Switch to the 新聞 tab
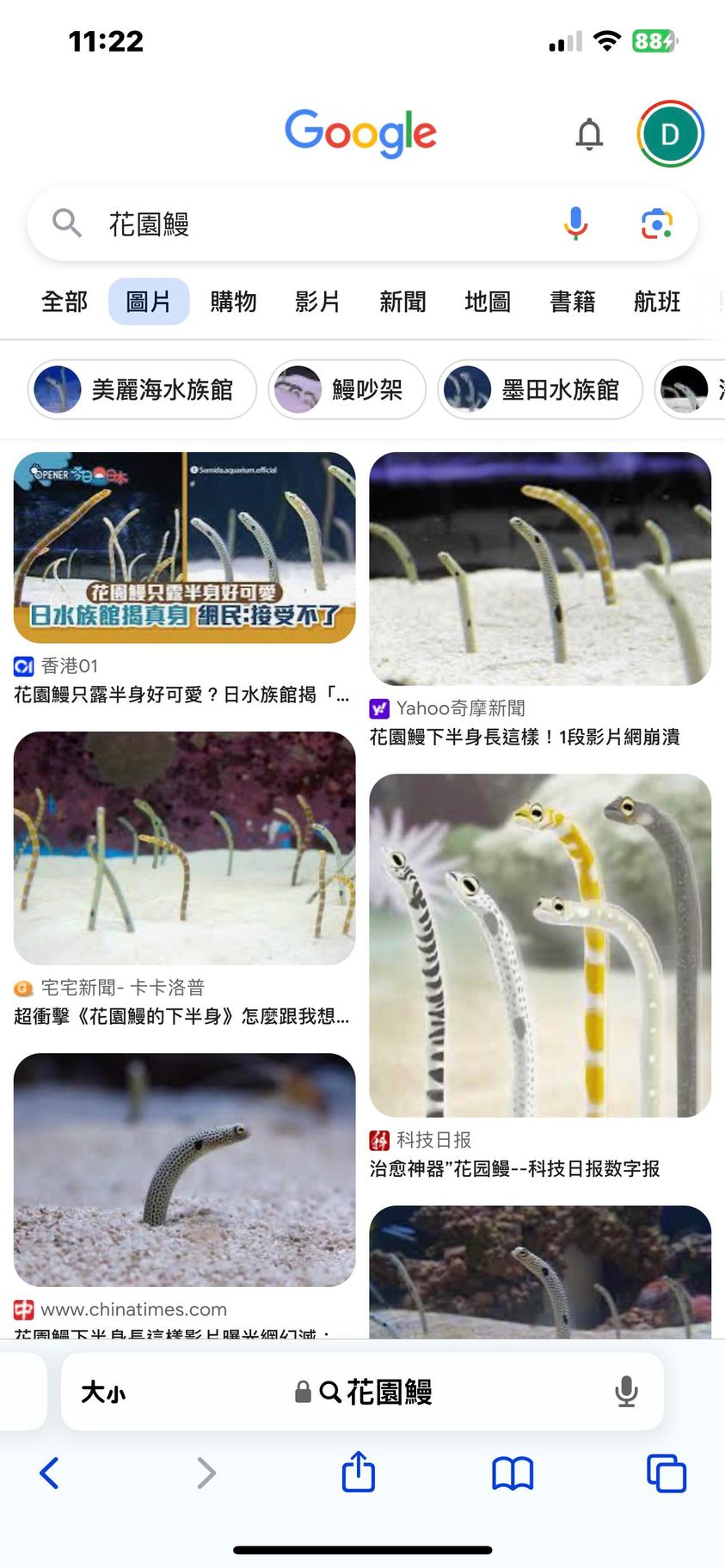 [x=402, y=302]
